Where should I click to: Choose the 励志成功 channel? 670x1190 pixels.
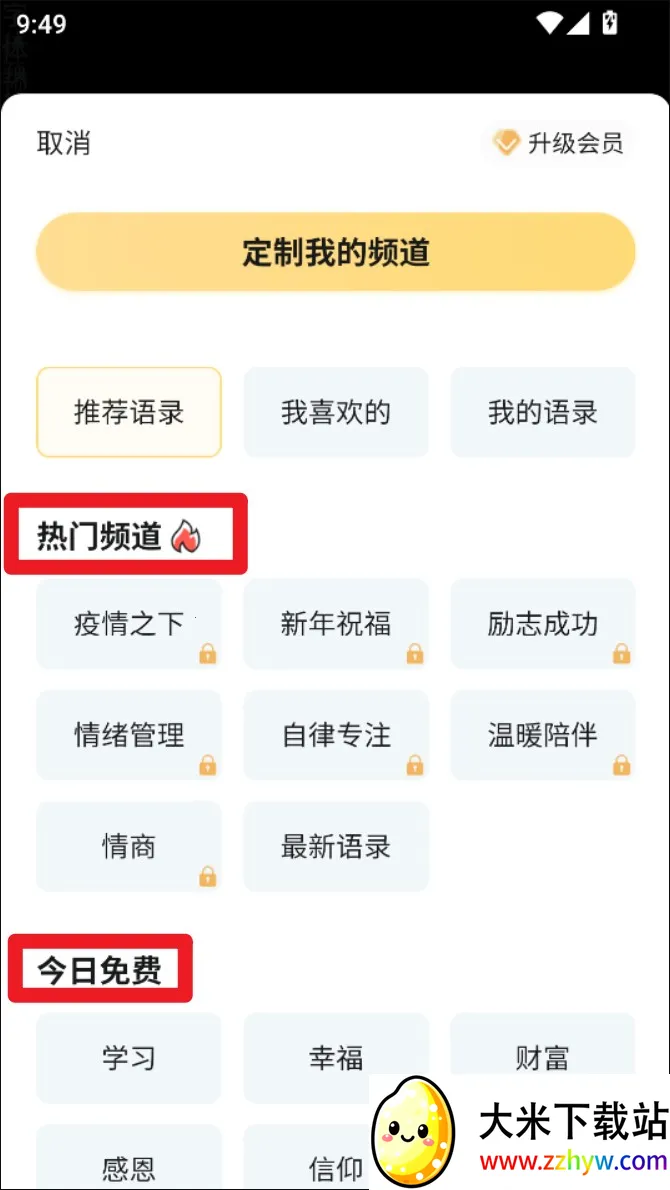543,624
